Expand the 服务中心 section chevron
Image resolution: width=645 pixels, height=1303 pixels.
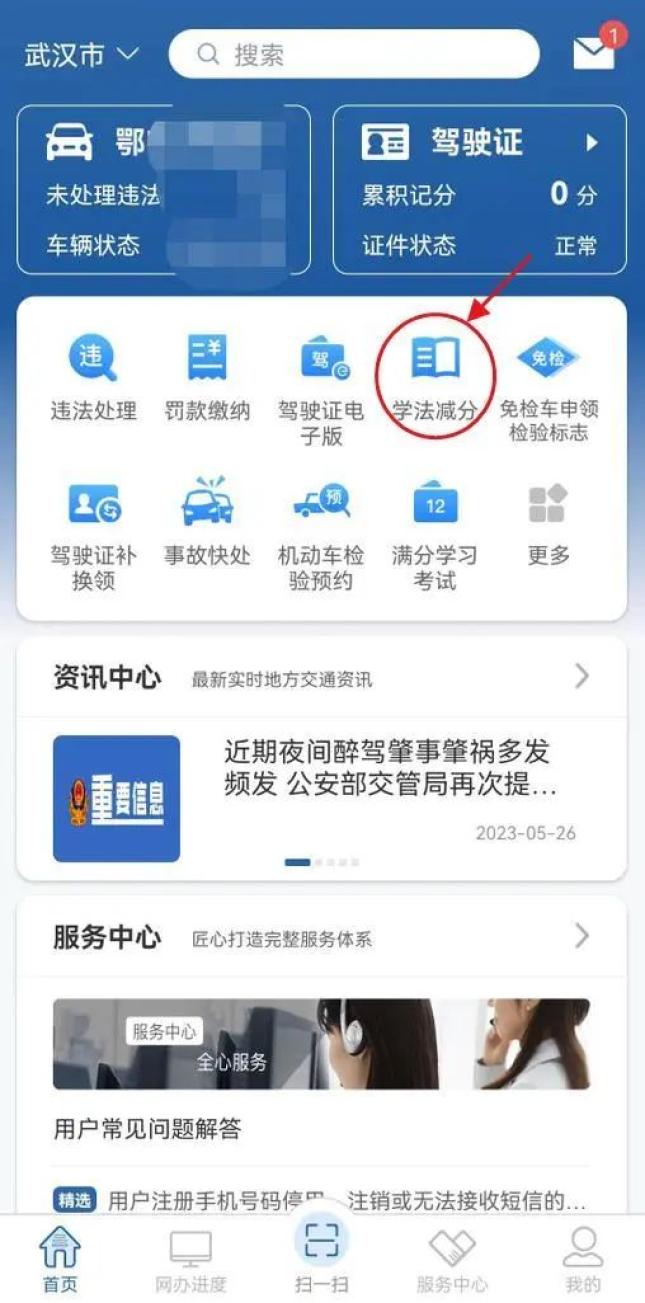click(582, 936)
